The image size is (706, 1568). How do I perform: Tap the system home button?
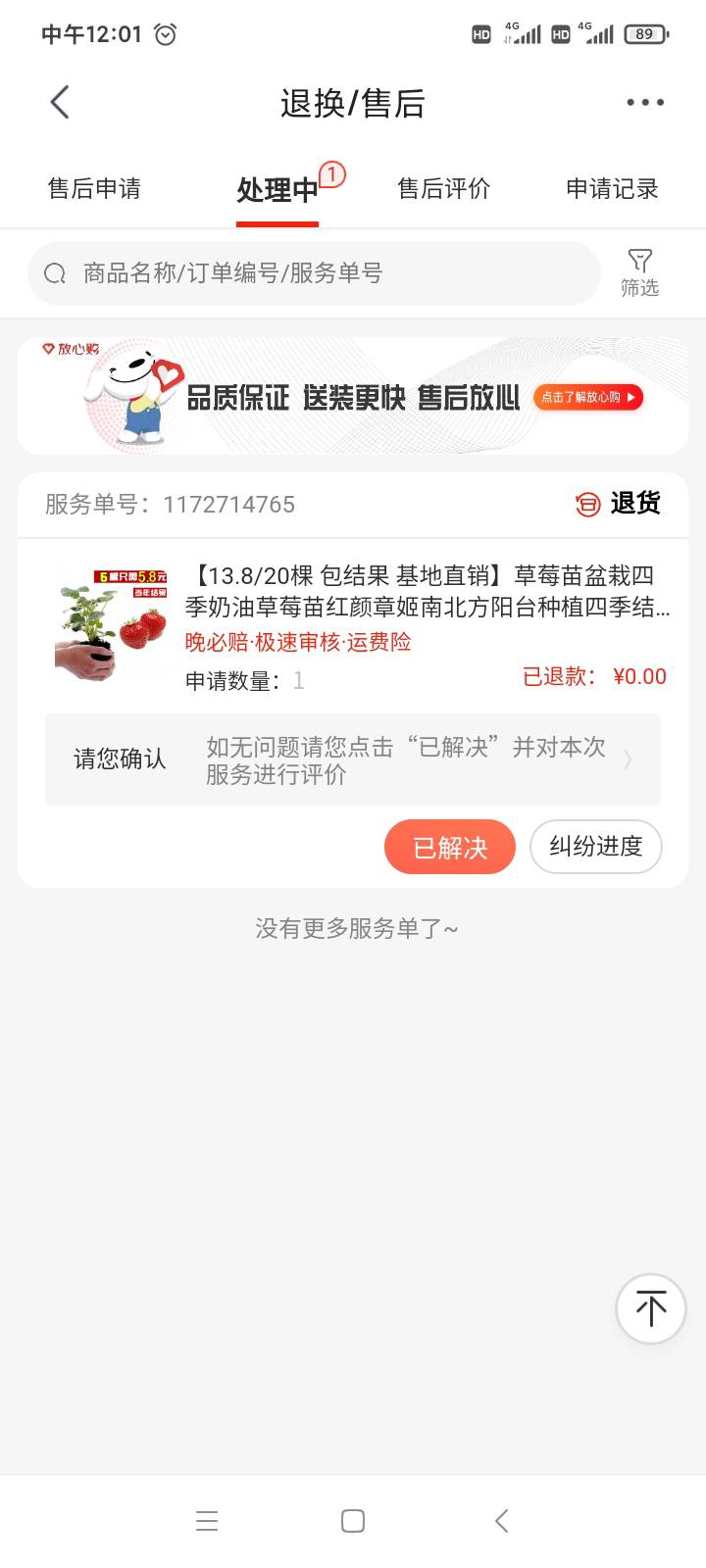pyautogui.click(x=353, y=1521)
